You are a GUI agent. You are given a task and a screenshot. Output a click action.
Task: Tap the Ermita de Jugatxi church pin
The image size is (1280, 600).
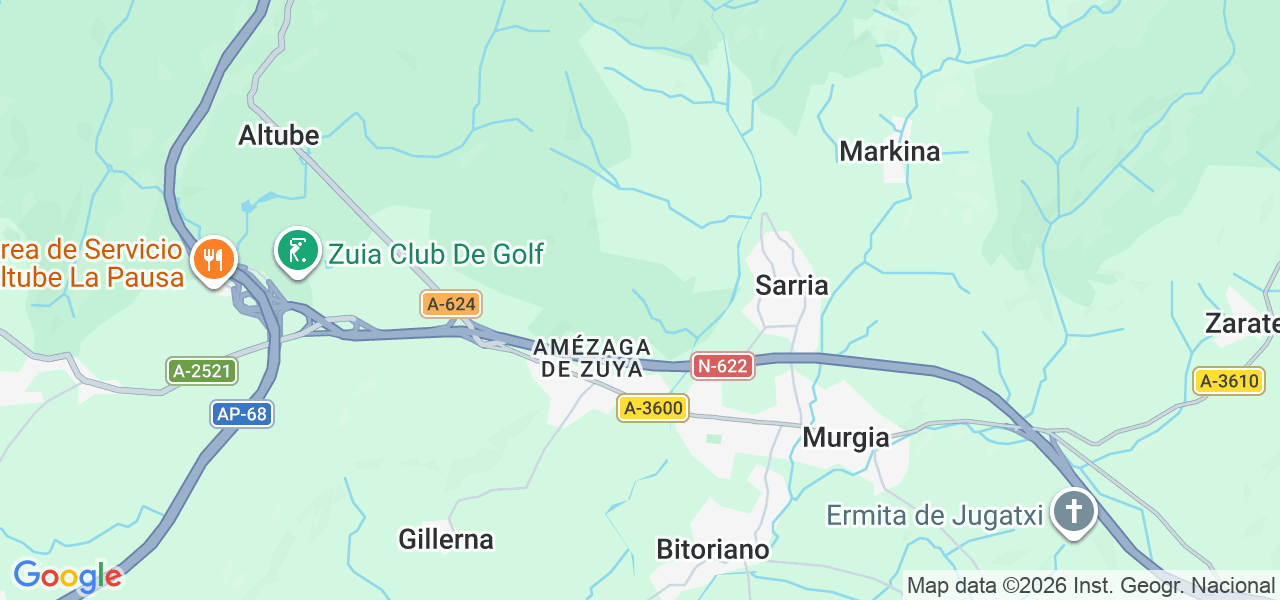point(1074,513)
